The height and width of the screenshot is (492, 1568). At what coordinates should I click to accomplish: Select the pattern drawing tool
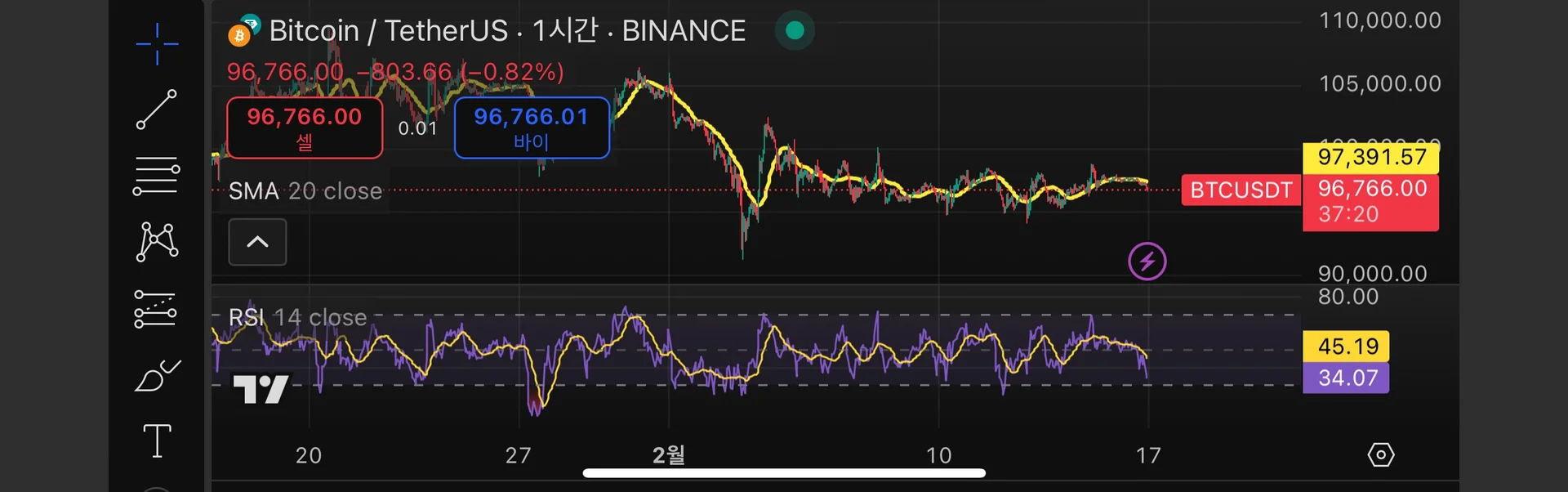(x=157, y=242)
